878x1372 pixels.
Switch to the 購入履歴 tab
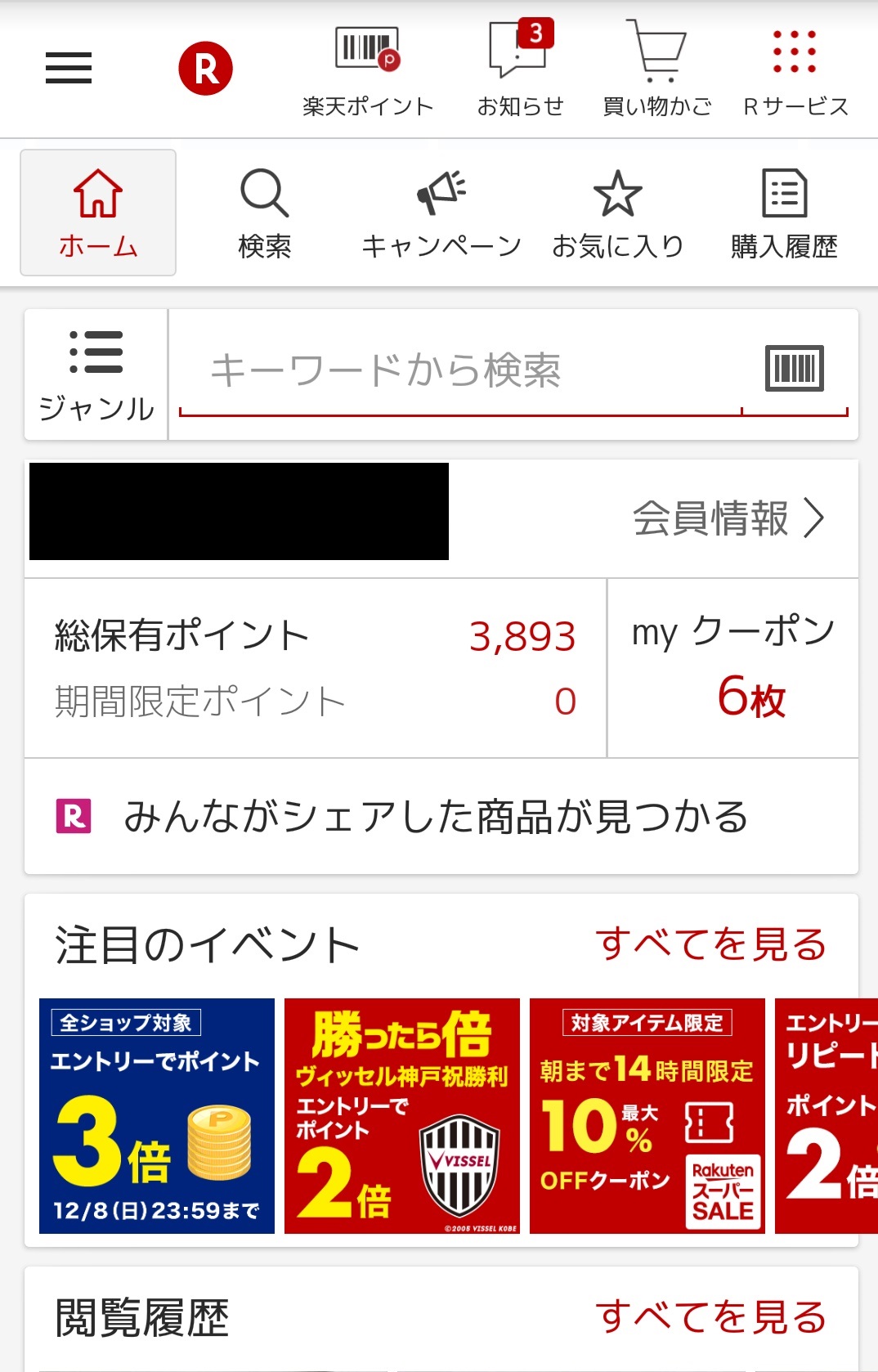tap(784, 213)
